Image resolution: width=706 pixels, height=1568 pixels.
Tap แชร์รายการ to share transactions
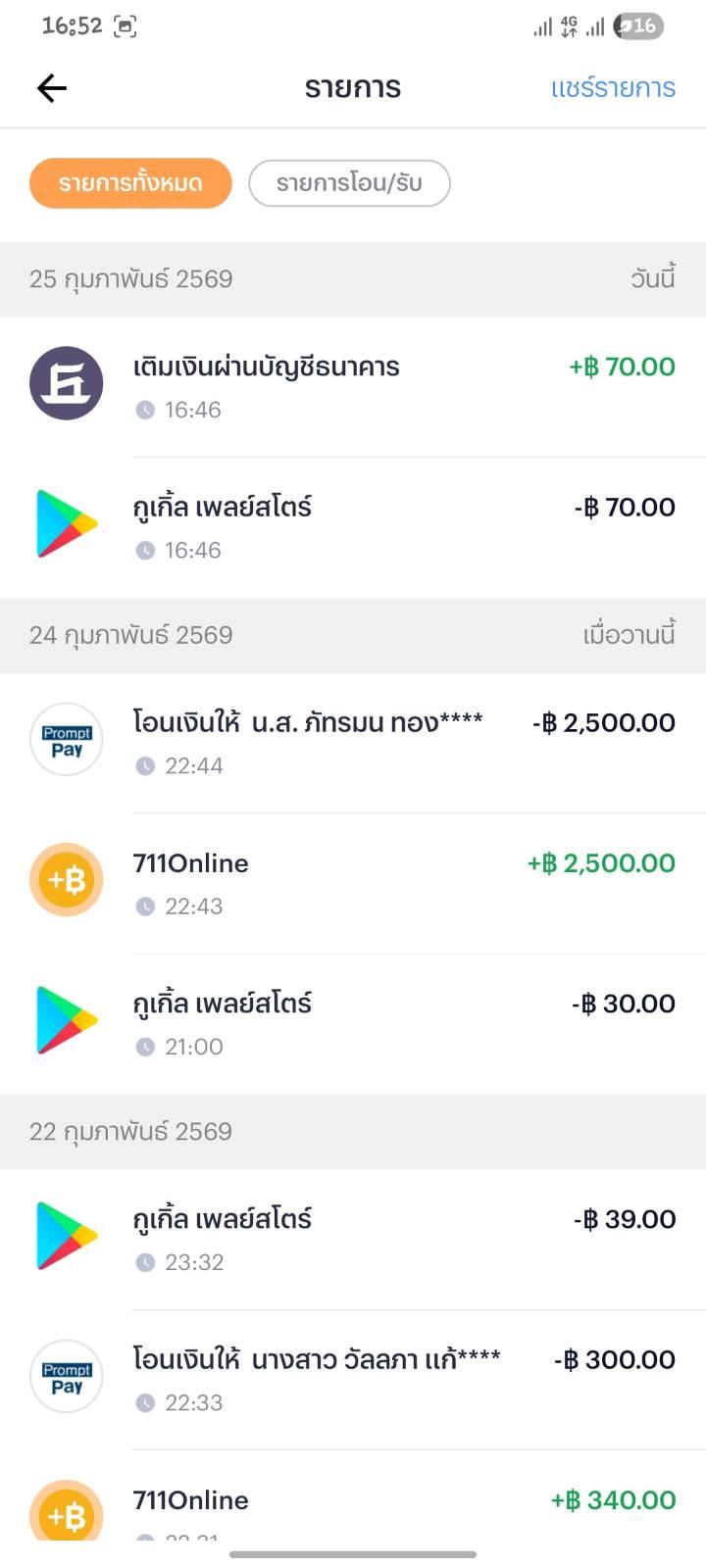[x=613, y=88]
